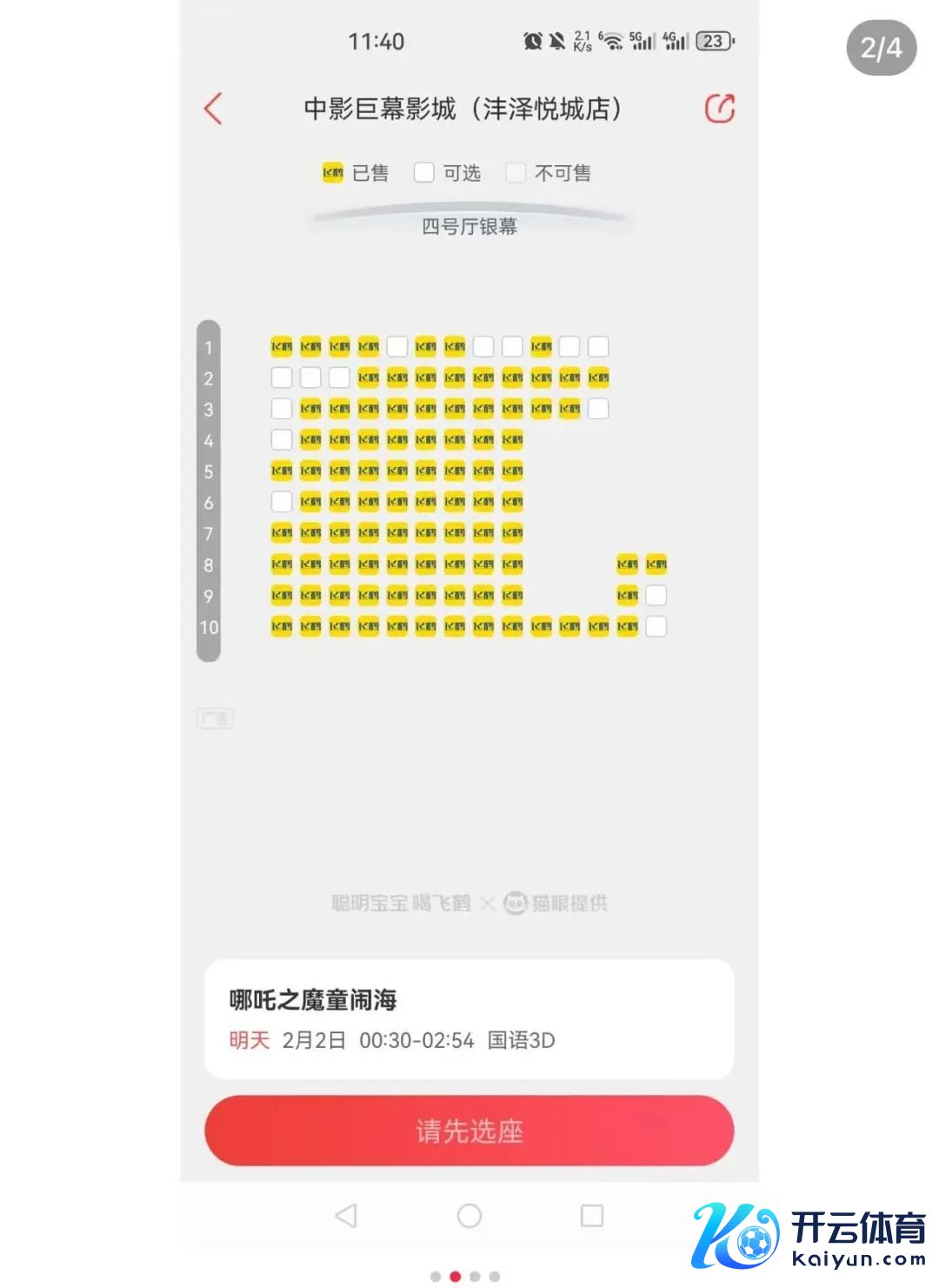Tap the 请先选座 button

(469, 1131)
